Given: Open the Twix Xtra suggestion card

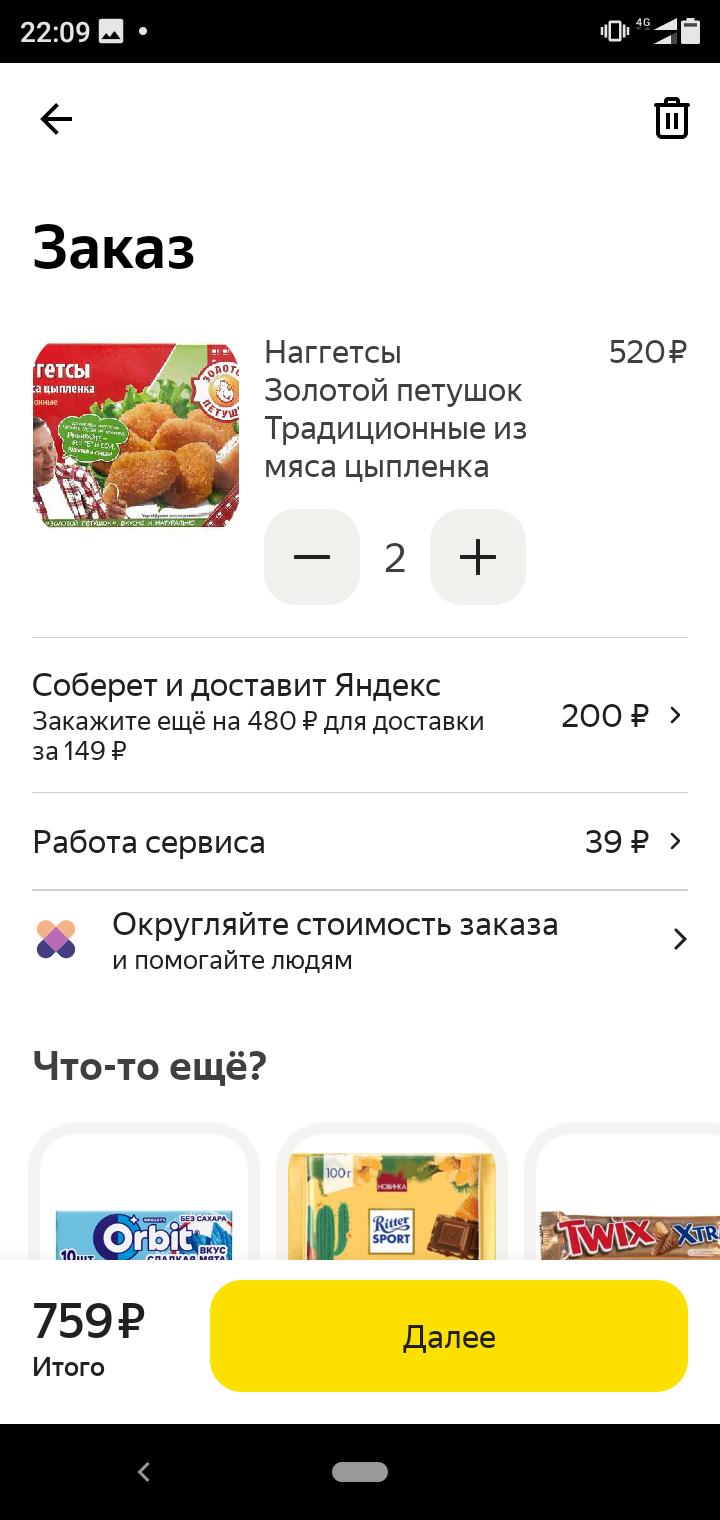Looking at the screenshot, I should click(624, 1191).
